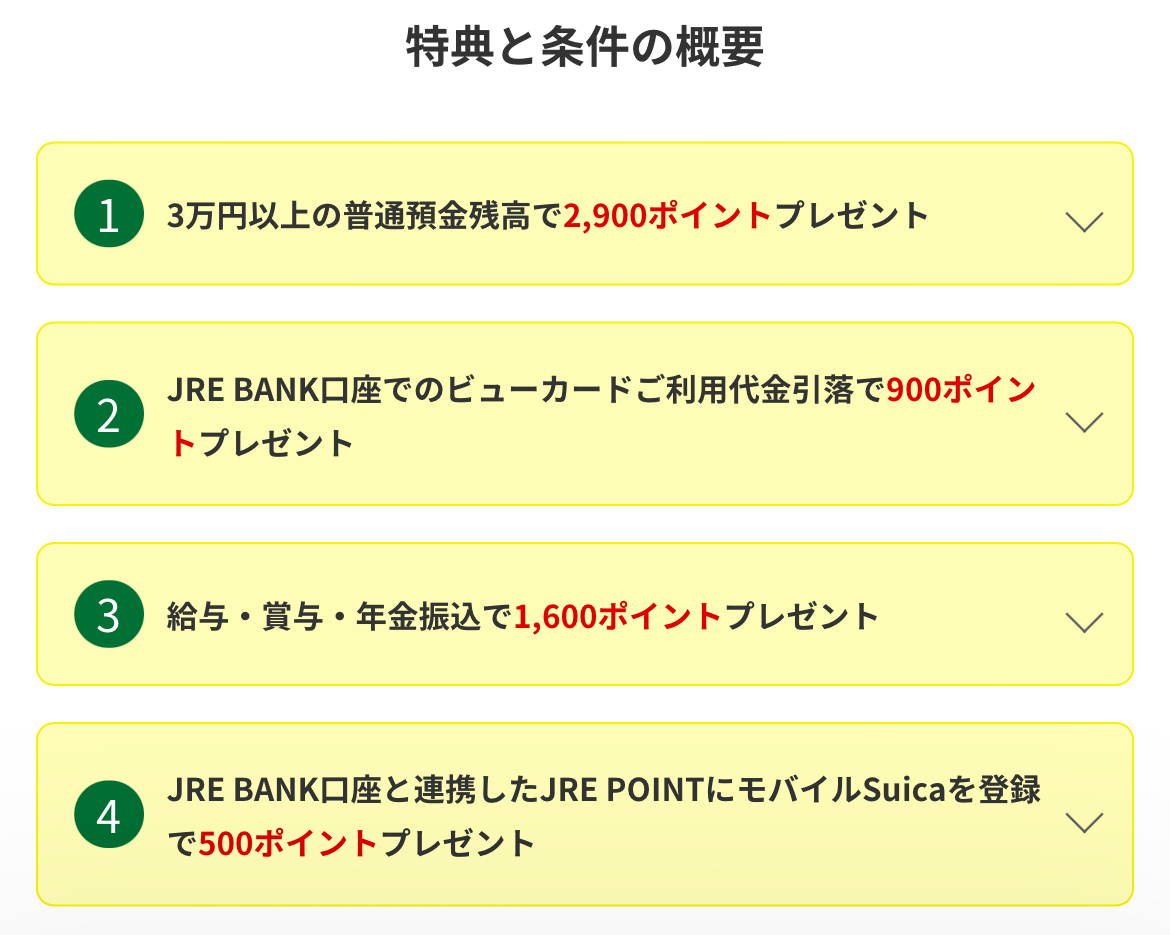This screenshot has width=1170, height=935.
Task: Expand the View Card 900 points section
Action: [x=1084, y=422]
